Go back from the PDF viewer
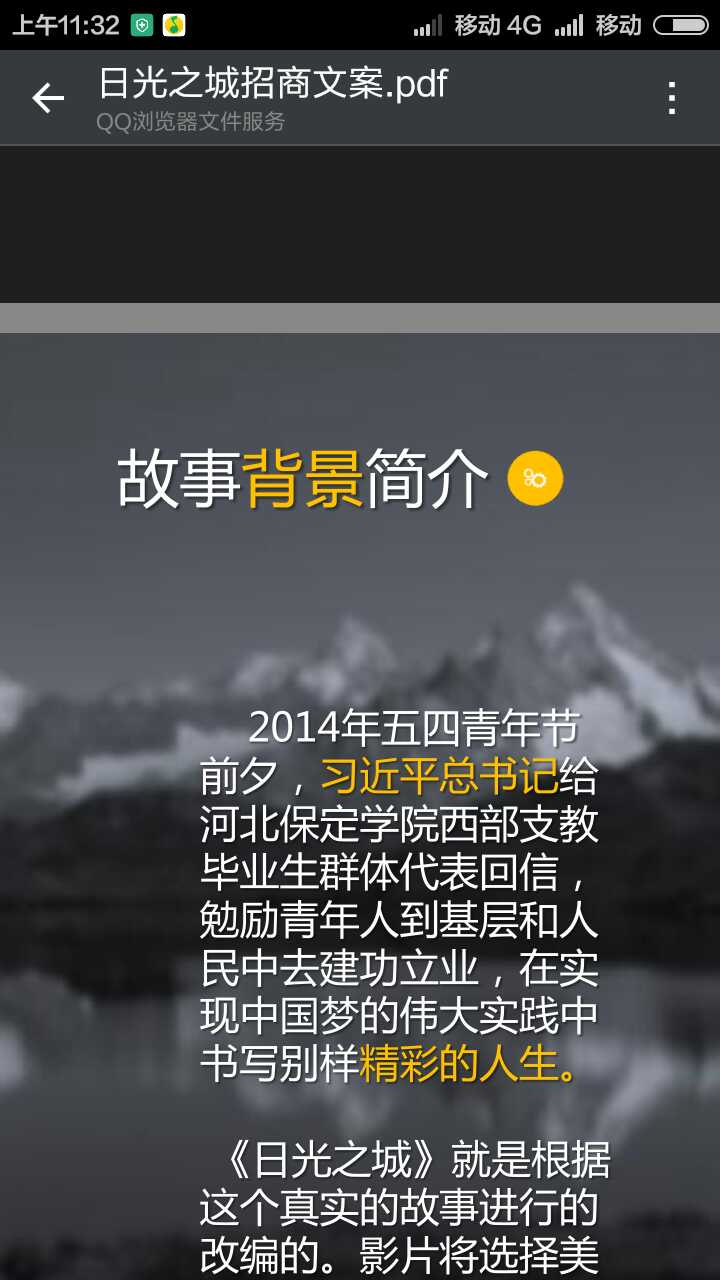The image size is (720, 1280). [47, 98]
